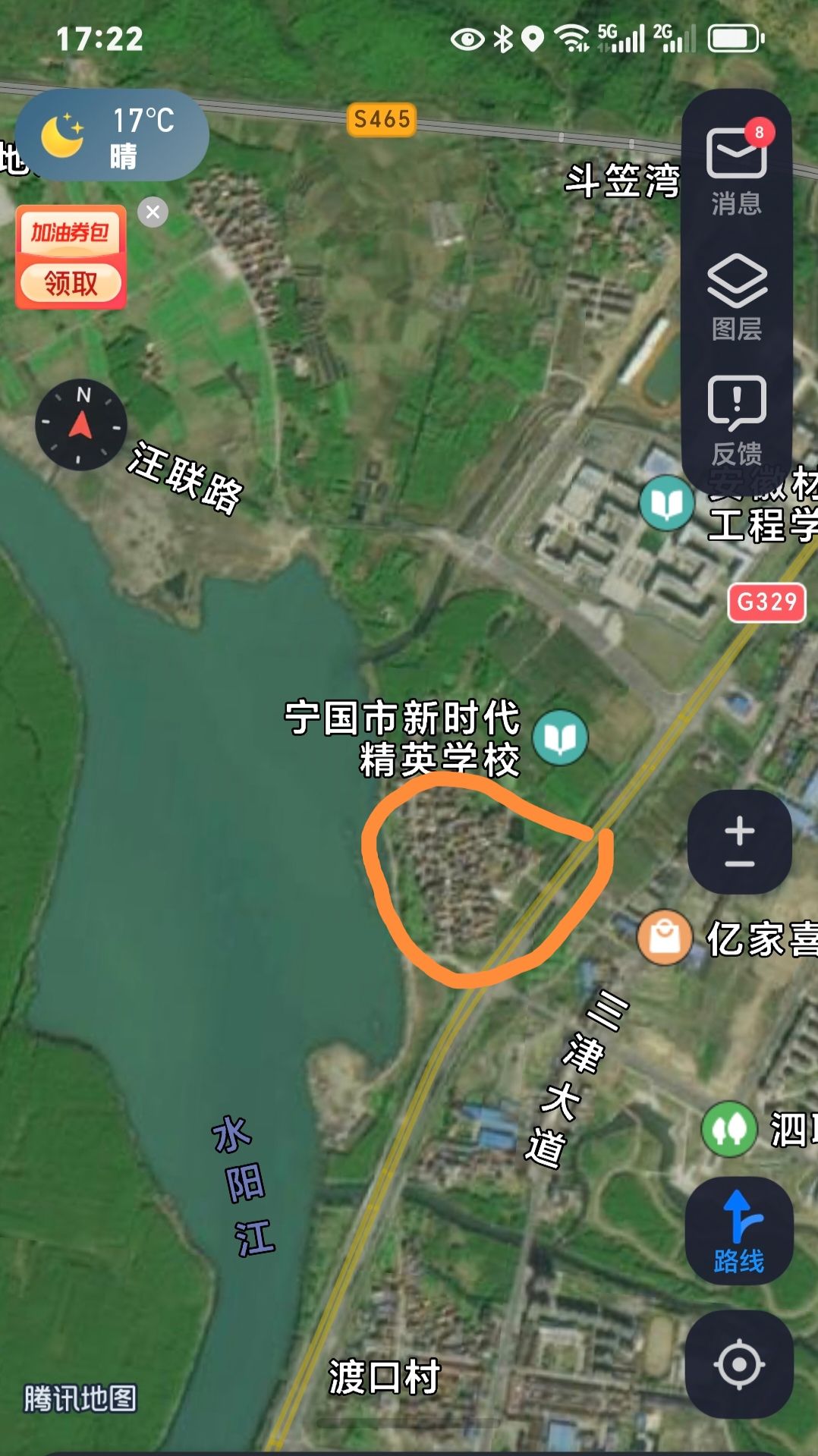Claim the 加油券包 coupon via 领取
Viewport: 818px width, 1456px height.
(x=71, y=283)
